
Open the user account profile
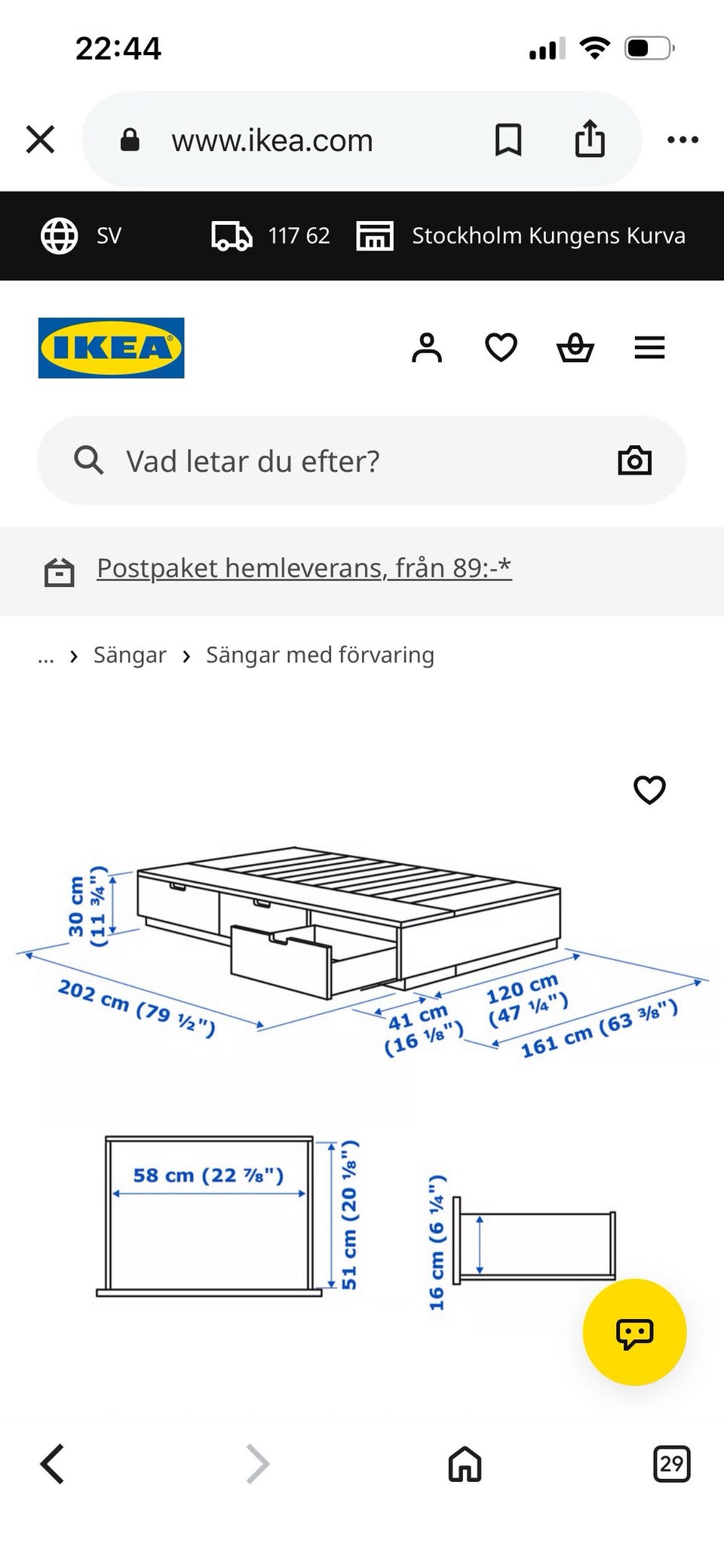click(427, 348)
